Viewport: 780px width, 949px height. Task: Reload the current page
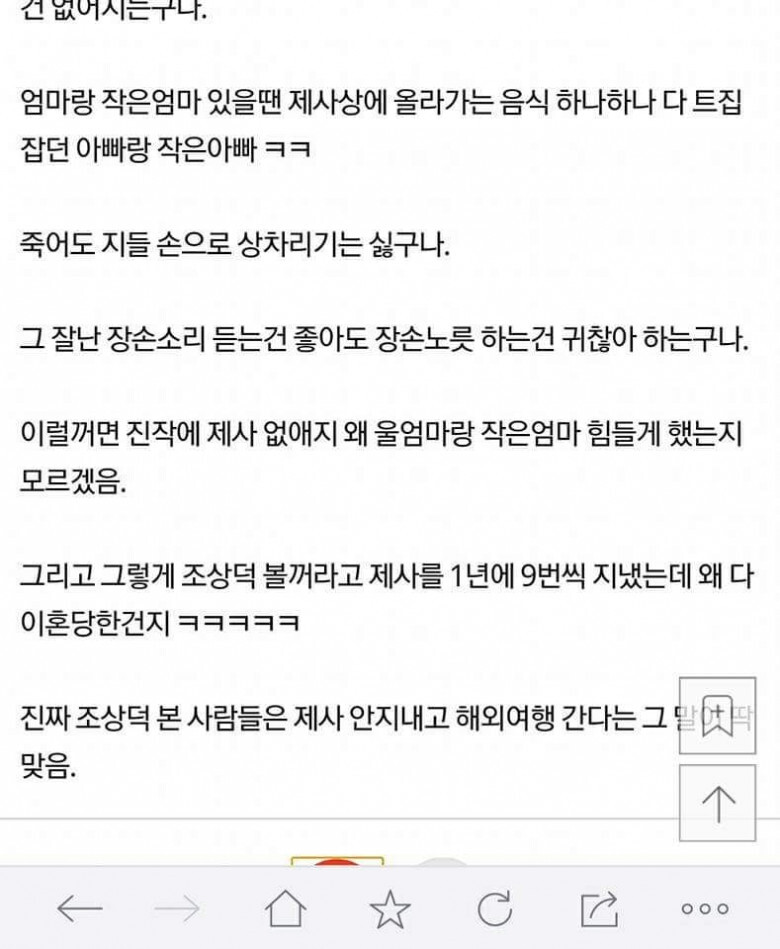pyautogui.click(x=494, y=909)
